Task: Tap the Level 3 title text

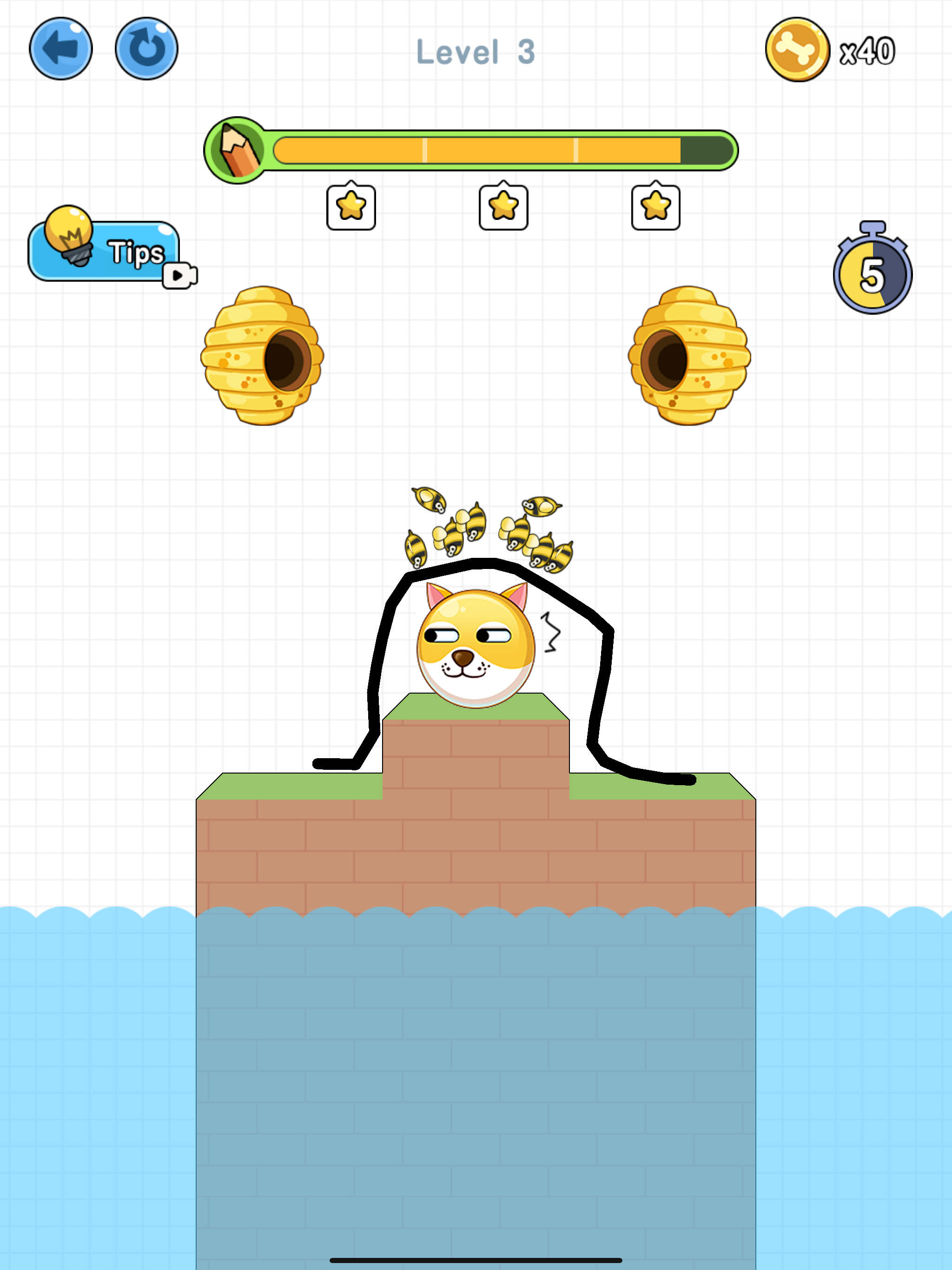Action: click(476, 51)
